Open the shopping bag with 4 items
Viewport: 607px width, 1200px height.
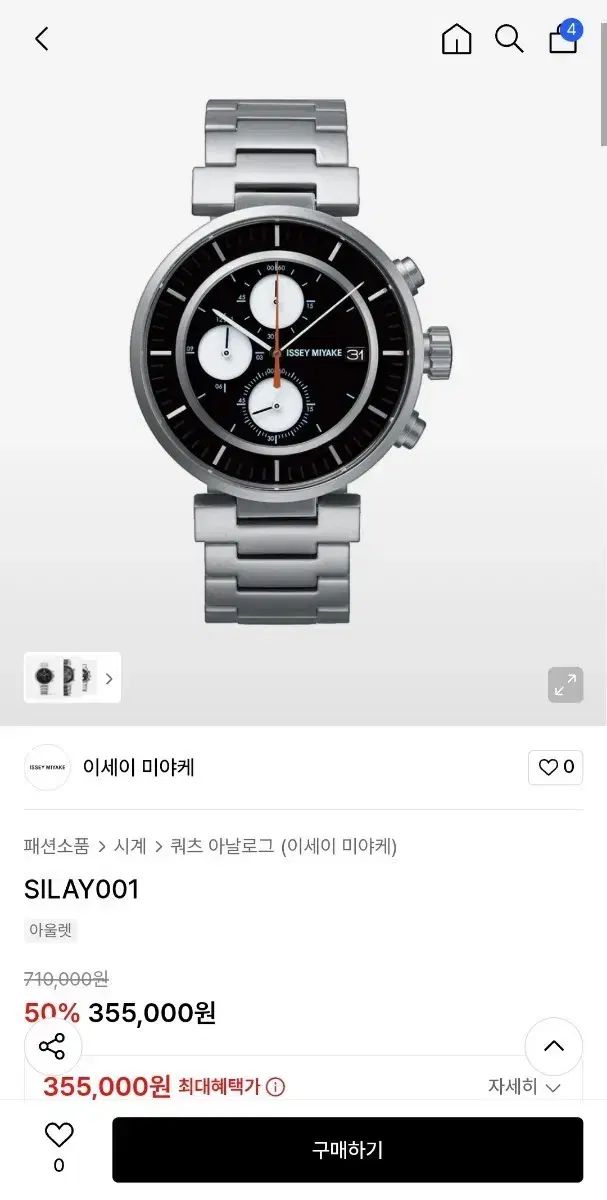[x=564, y=38]
